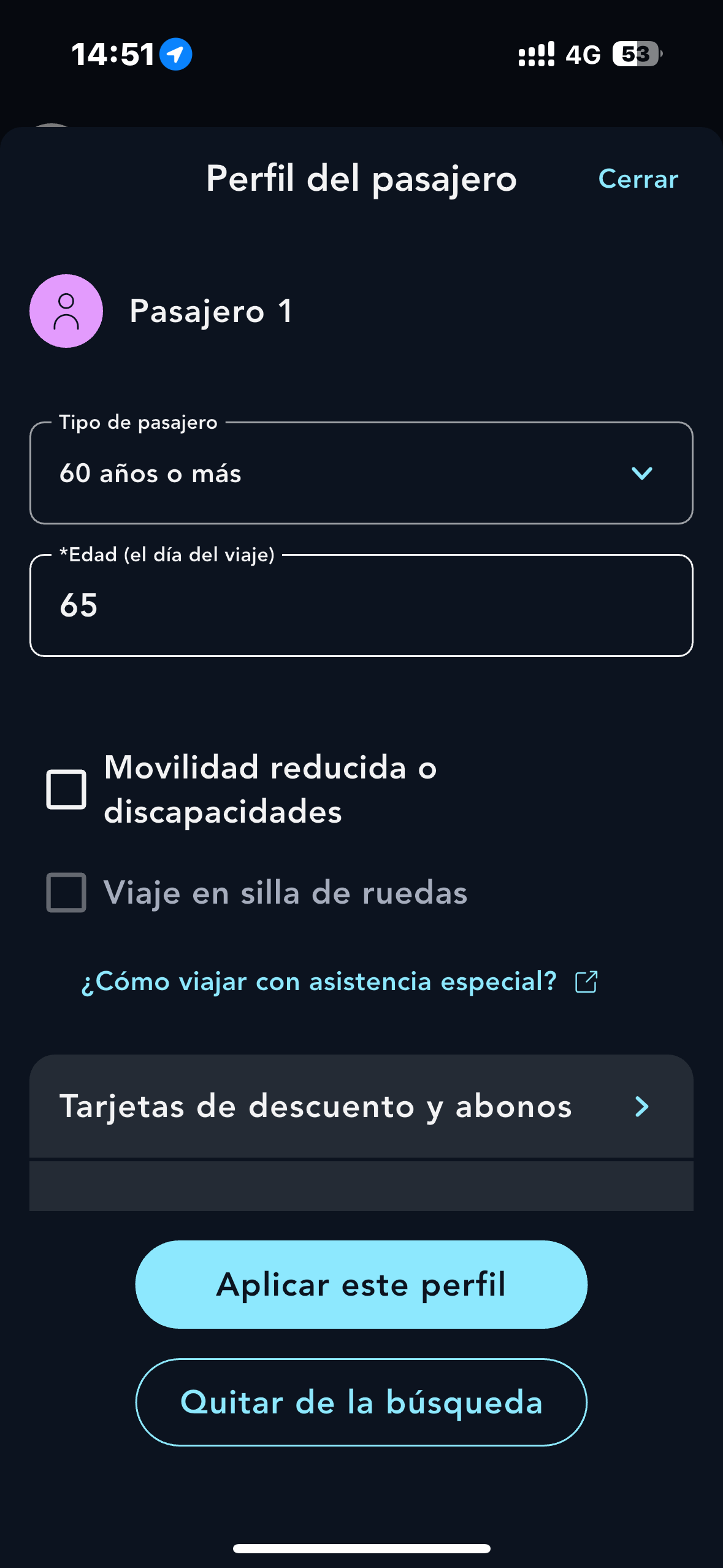The image size is (723, 1568).
Task: Close the passenger profile with Cerrar
Action: coord(638,179)
